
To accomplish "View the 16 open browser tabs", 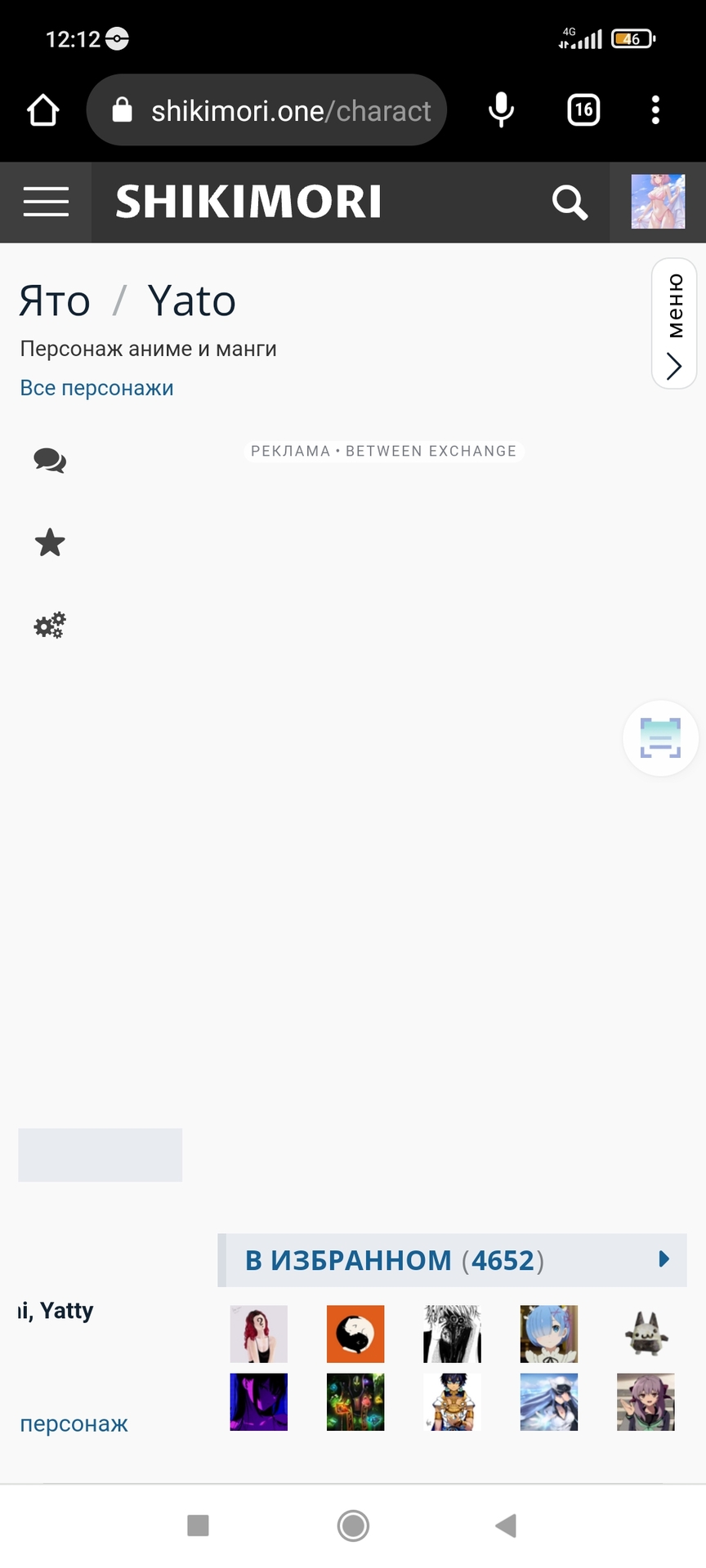I will 583,110.
